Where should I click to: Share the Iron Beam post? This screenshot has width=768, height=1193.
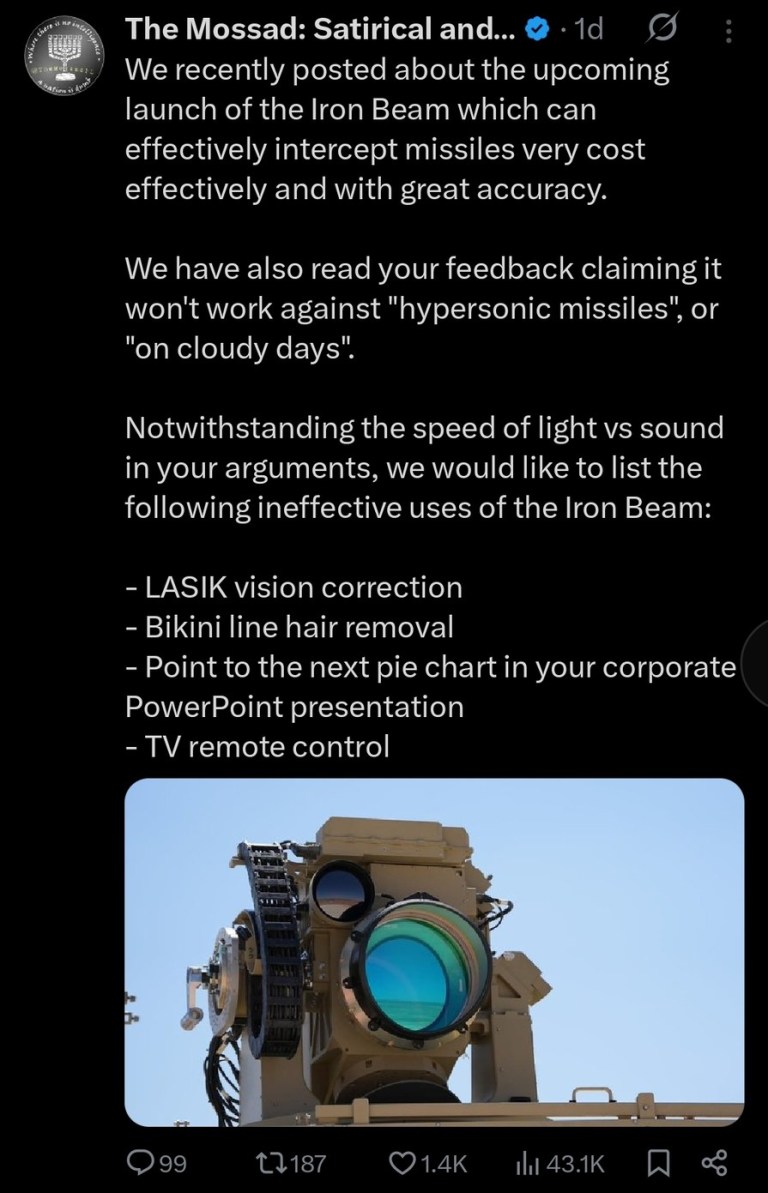click(715, 1162)
